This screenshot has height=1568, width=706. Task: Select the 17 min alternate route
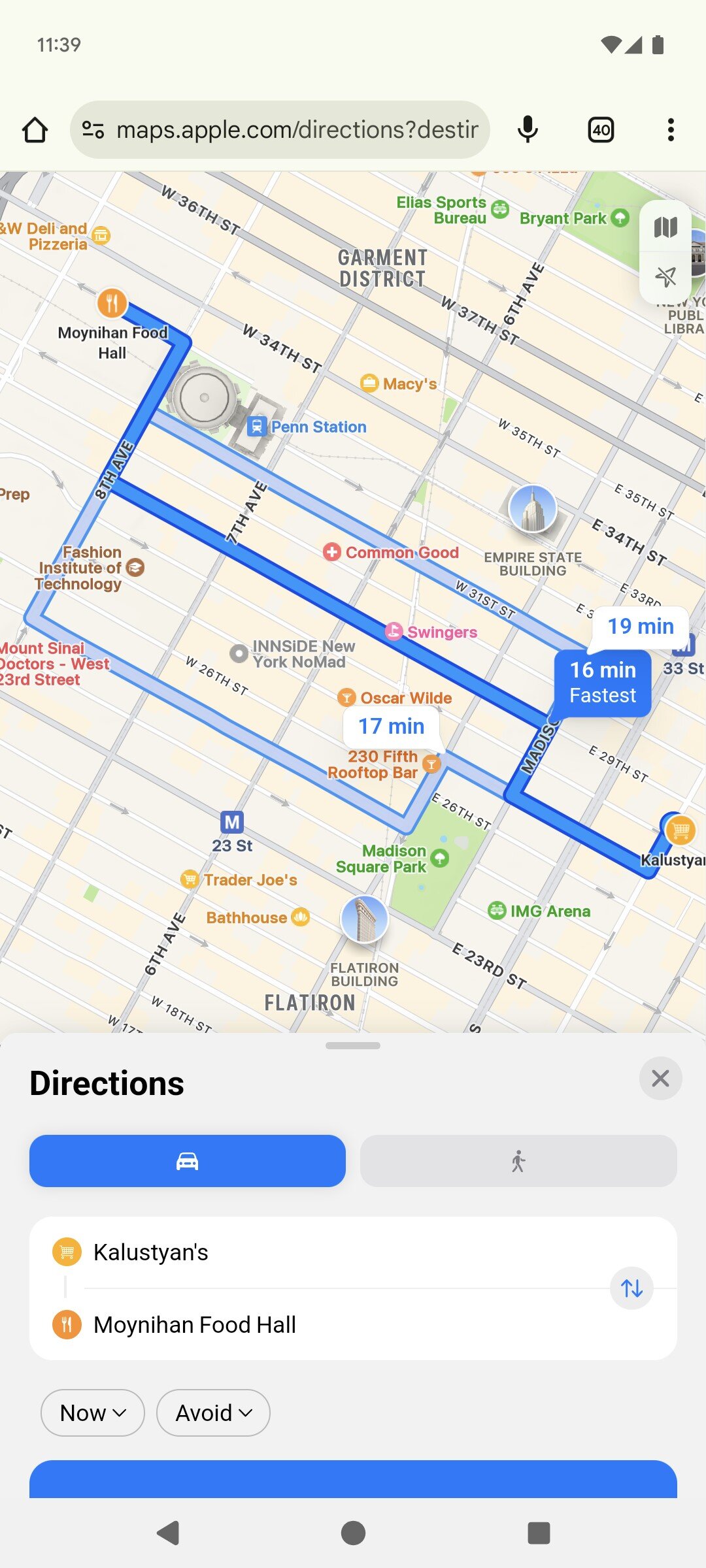391,727
